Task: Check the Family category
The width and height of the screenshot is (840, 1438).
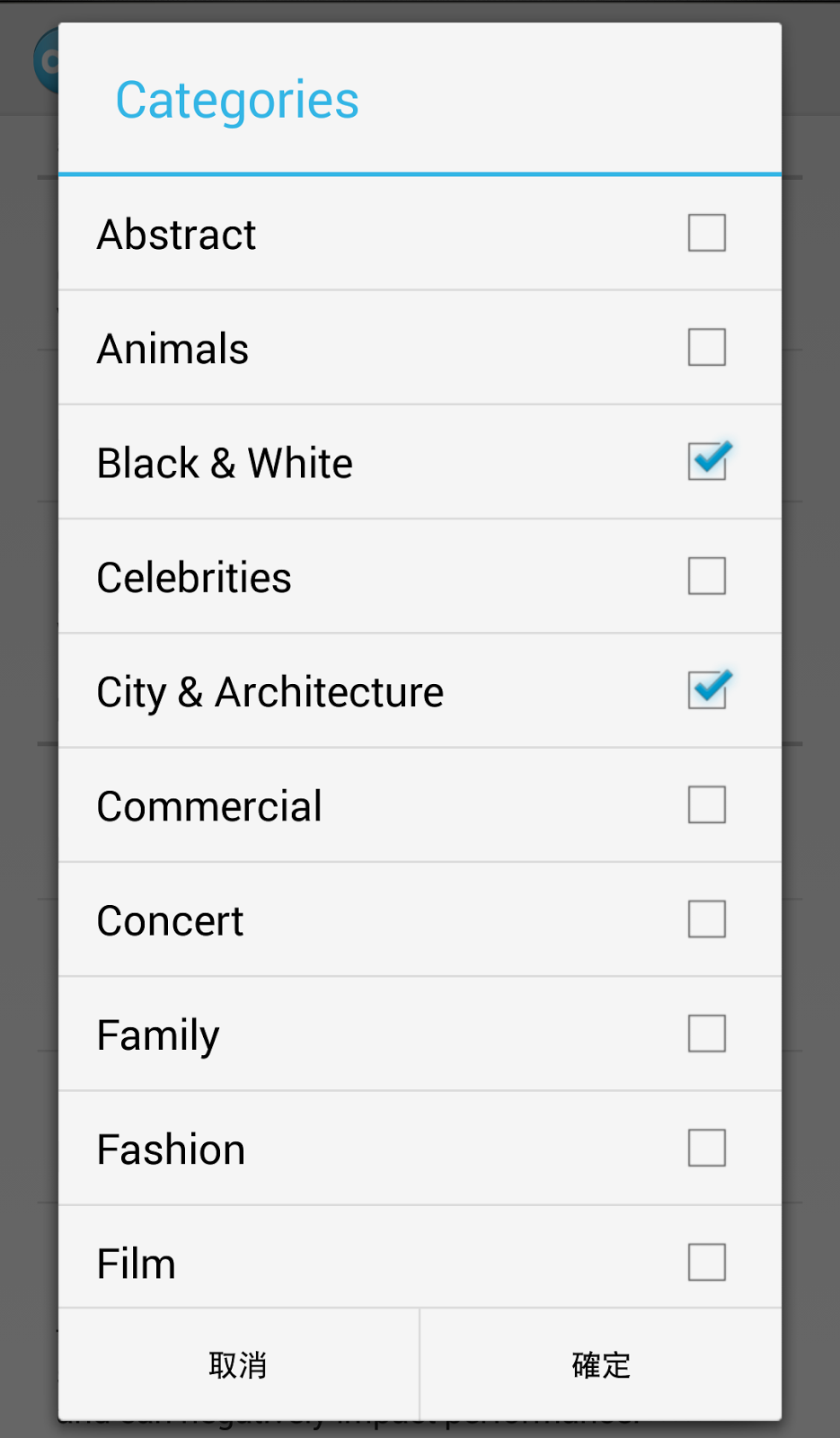Action: [x=706, y=1034]
